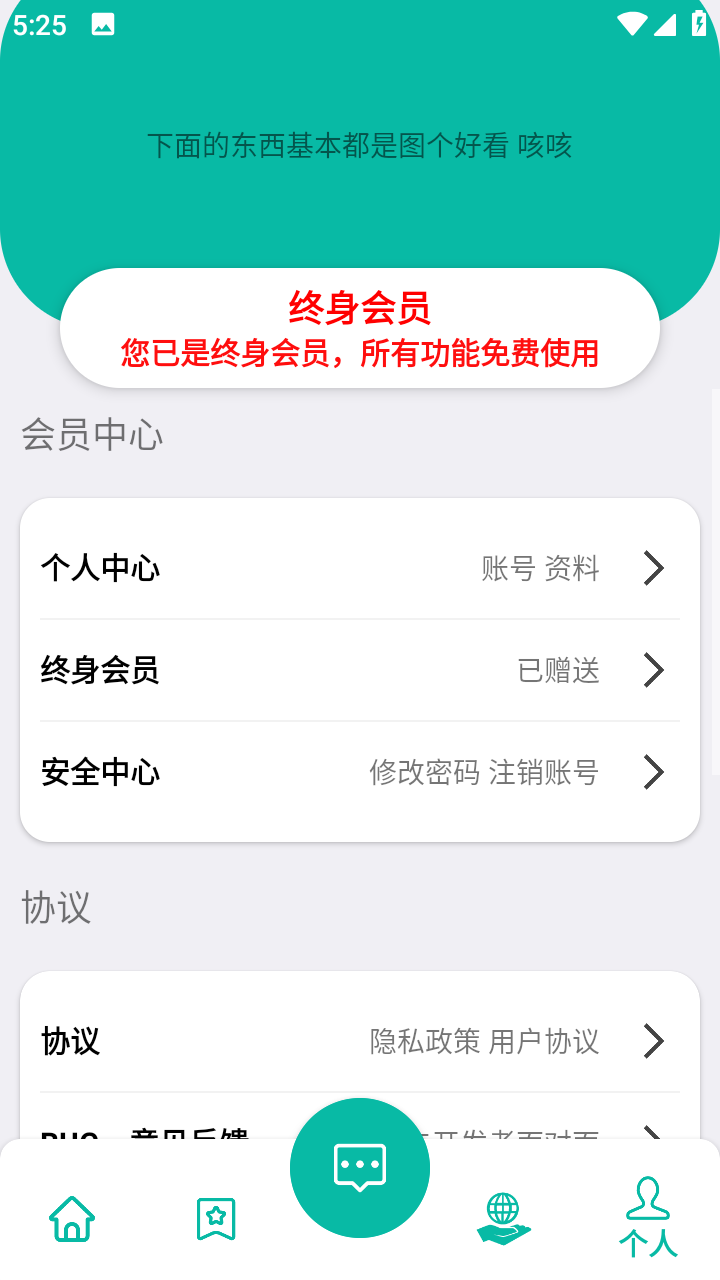Select the 个人 tab
Viewport: 720px width, 1280px height.
[648, 1217]
